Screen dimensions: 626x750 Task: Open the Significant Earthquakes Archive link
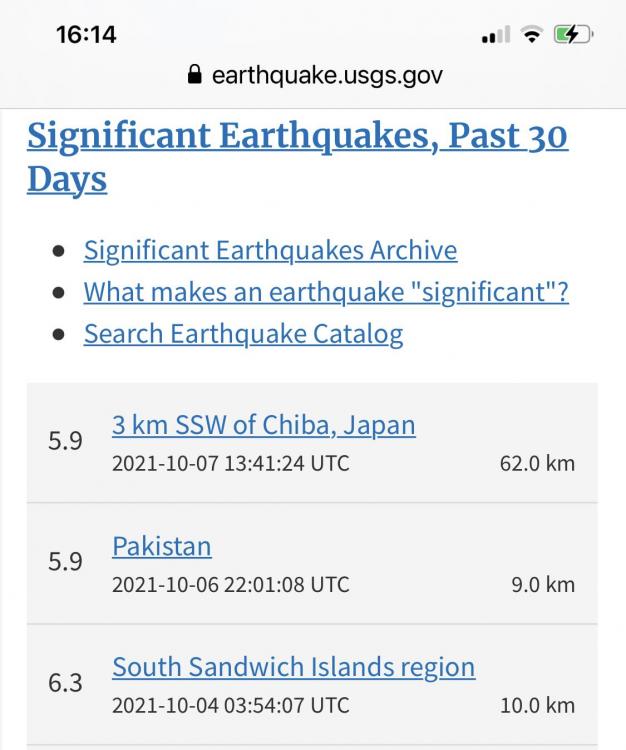(x=270, y=250)
